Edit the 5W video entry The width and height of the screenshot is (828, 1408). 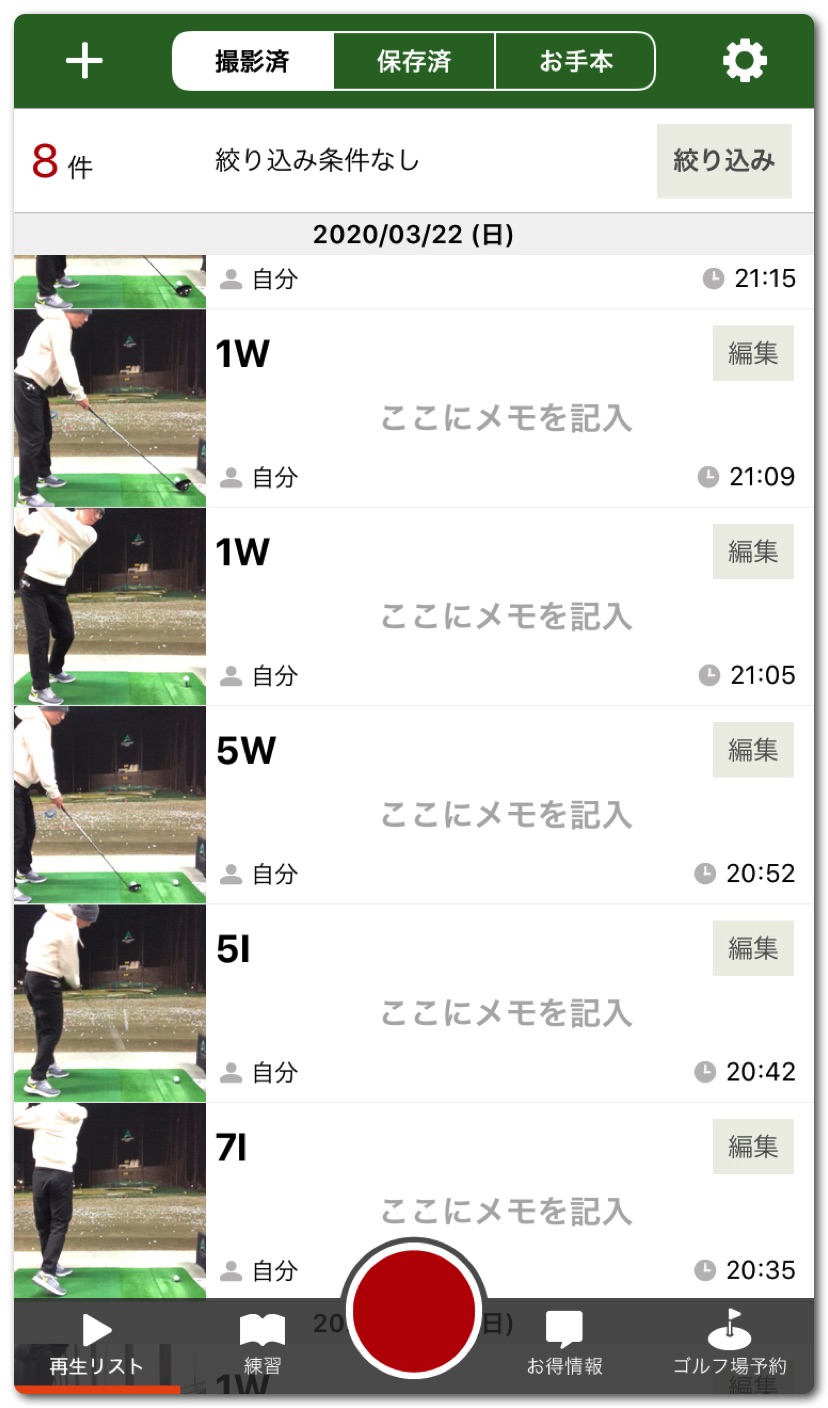[x=752, y=750]
